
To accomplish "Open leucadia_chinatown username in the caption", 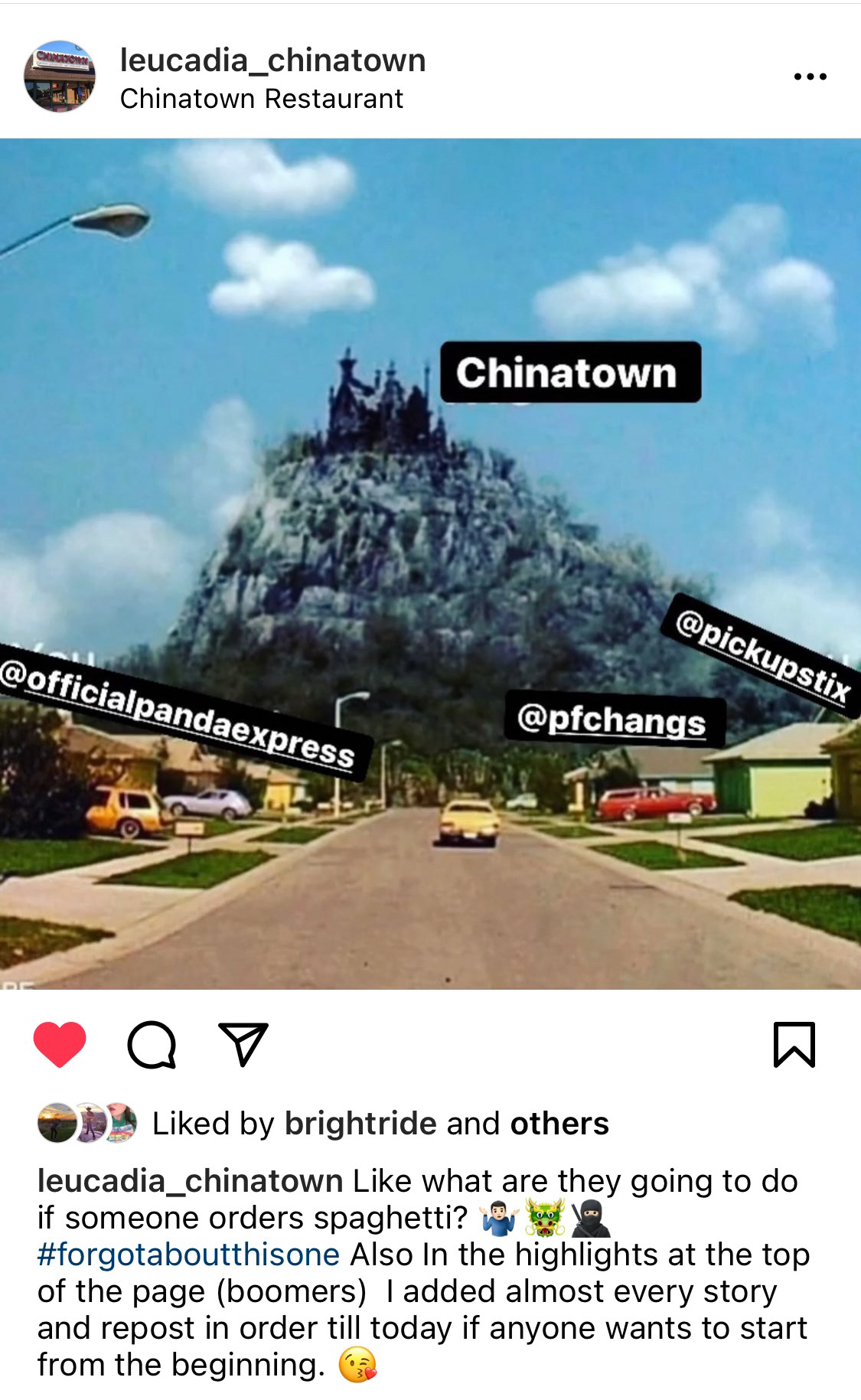I will coord(190,1181).
